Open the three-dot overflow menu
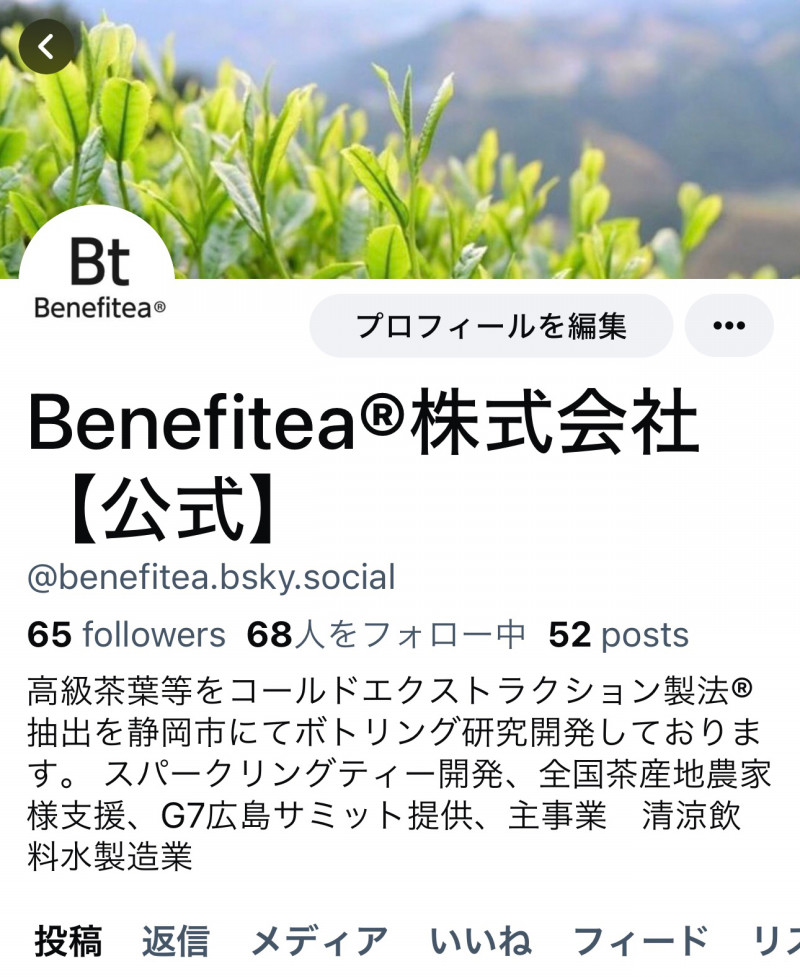The width and height of the screenshot is (800, 977). click(x=729, y=326)
